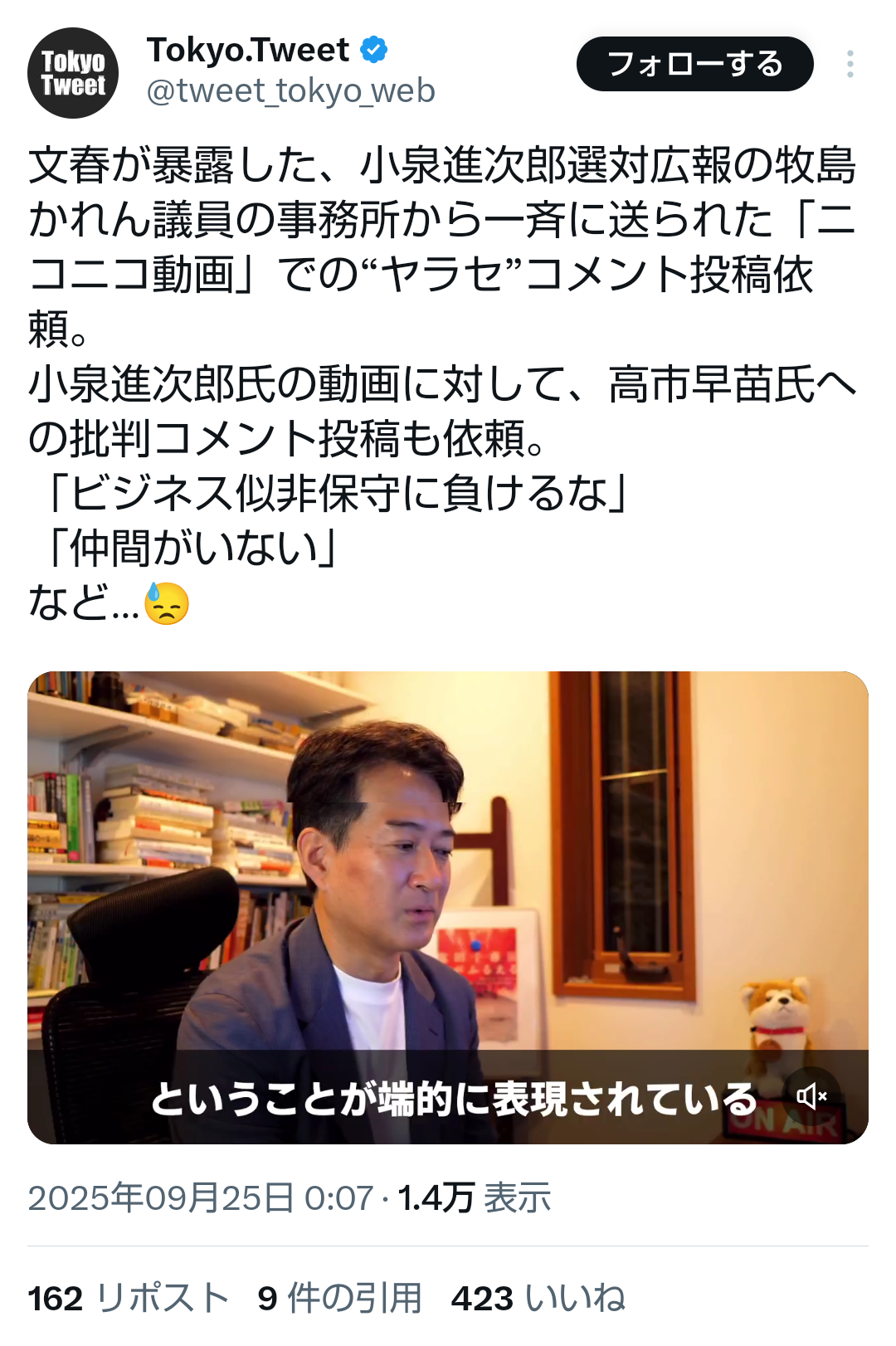This screenshot has width=896, height=1346.
Task: Tap the フォローする button
Action: click(694, 64)
